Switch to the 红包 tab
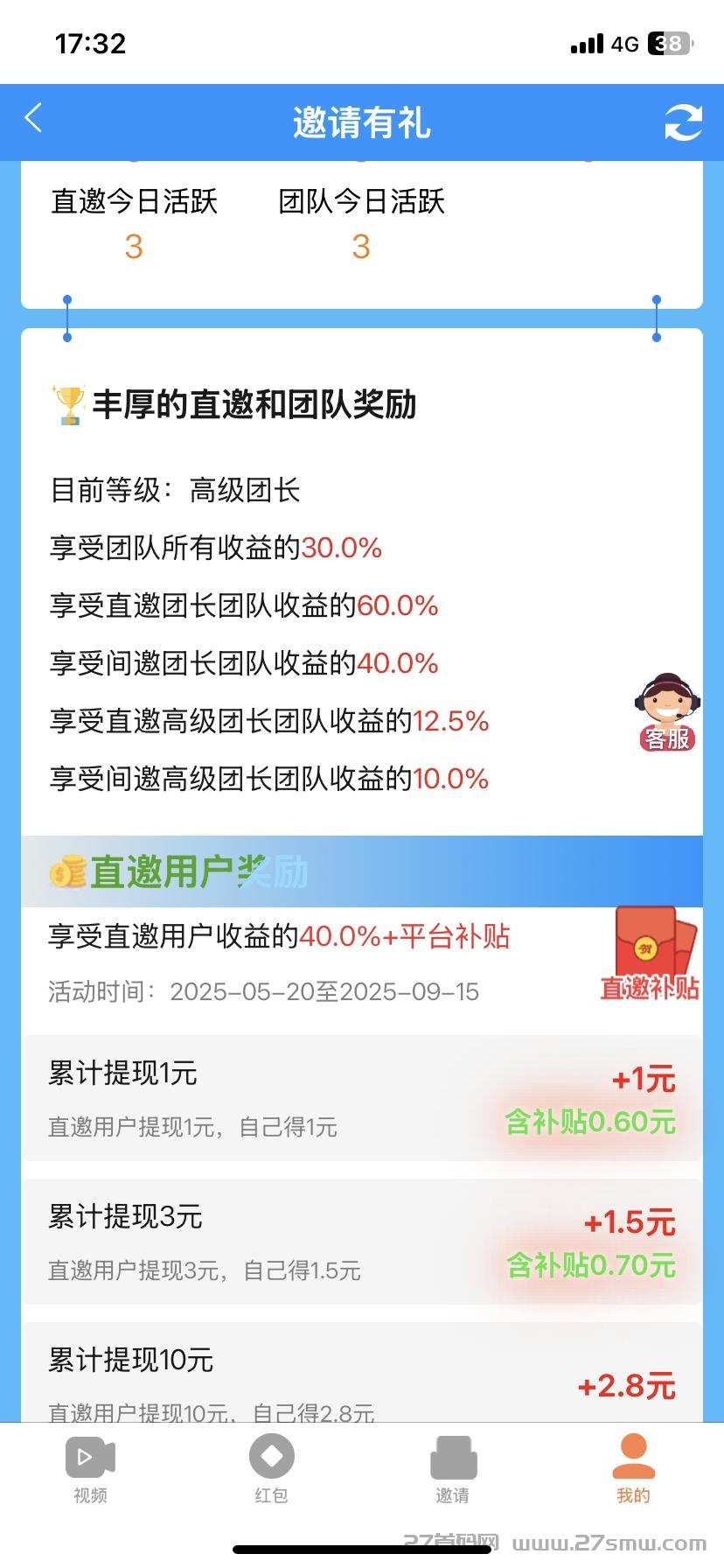The width and height of the screenshot is (724, 1568). tap(271, 1470)
